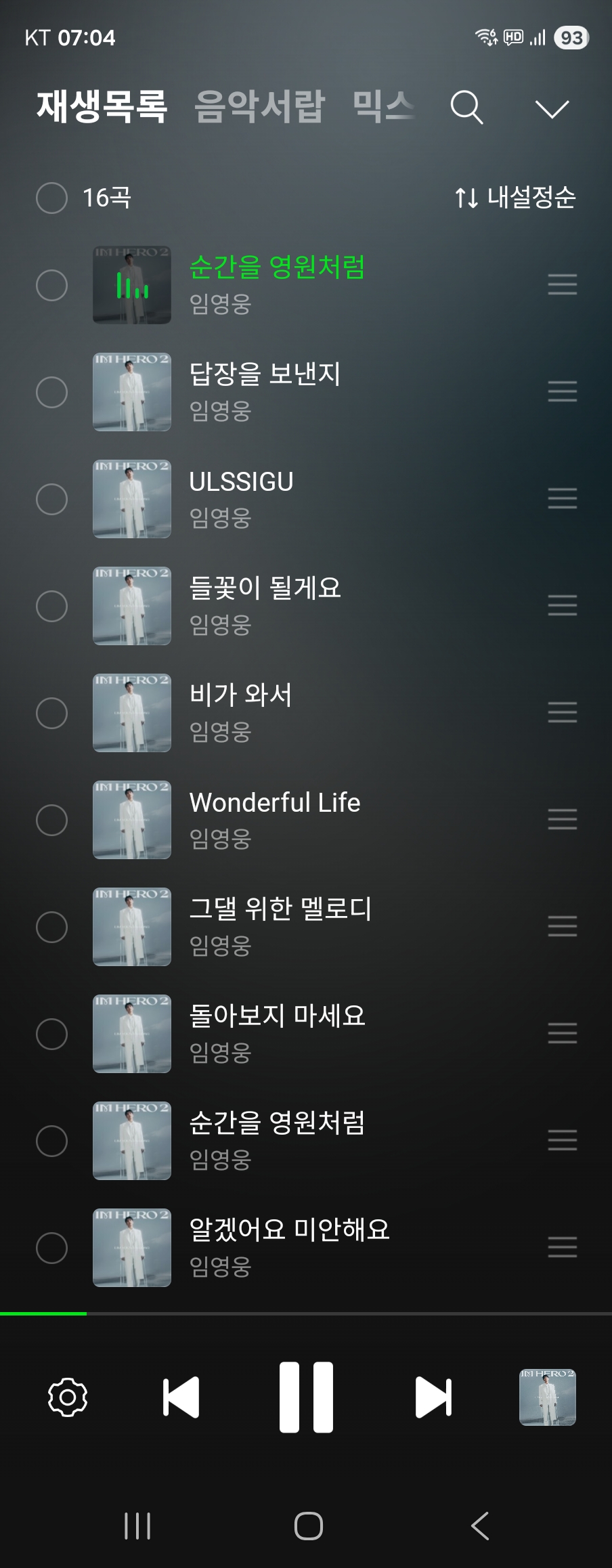Screen dimensions: 612x1568
Task: Pause the current song
Action: click(x=306, y=1397)
